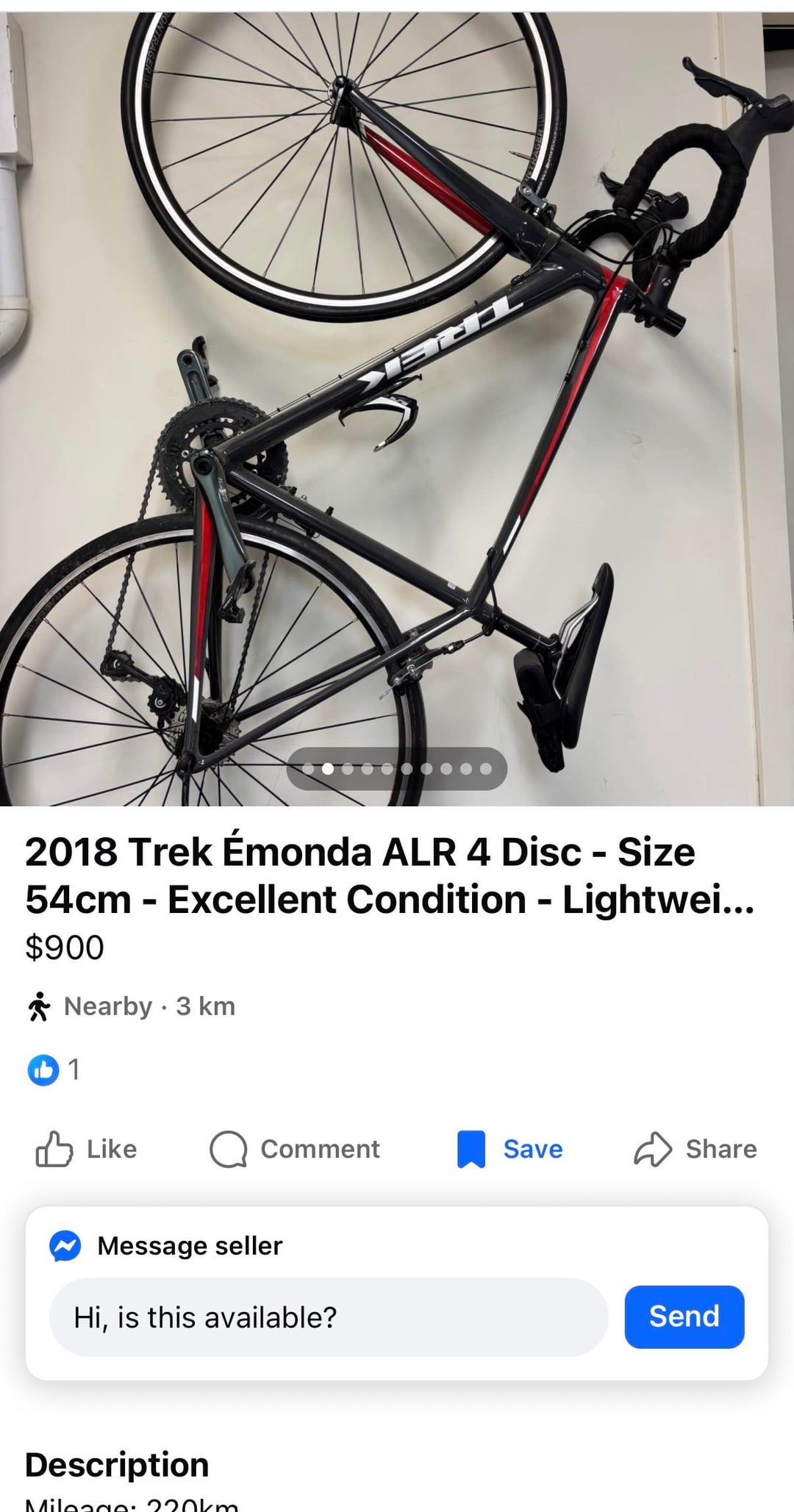Tap the photo carousel page indicator
Screen dimensions: 794x1512
click(x=397, y=769)
